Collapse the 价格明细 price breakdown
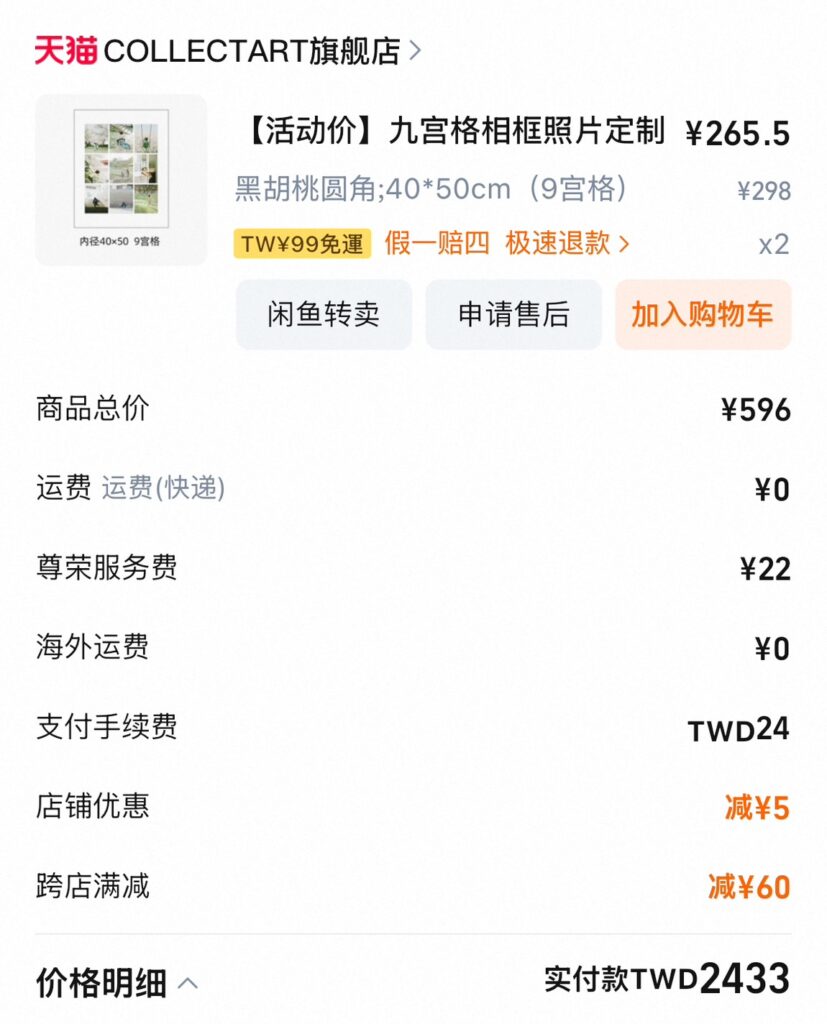Viewport: 827px width, 1024px height. [117, 984]
